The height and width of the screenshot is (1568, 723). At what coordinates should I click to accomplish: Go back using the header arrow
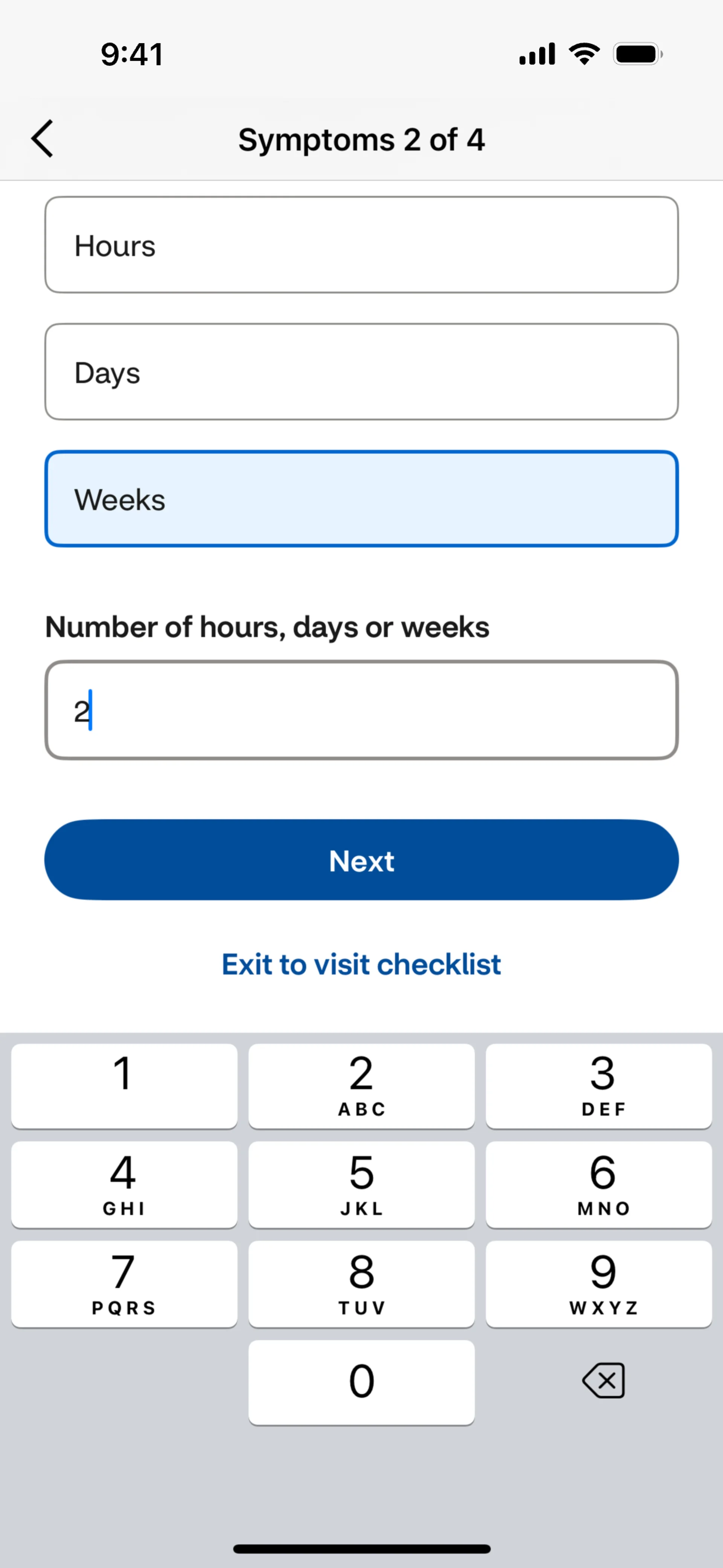coord(43,139)
